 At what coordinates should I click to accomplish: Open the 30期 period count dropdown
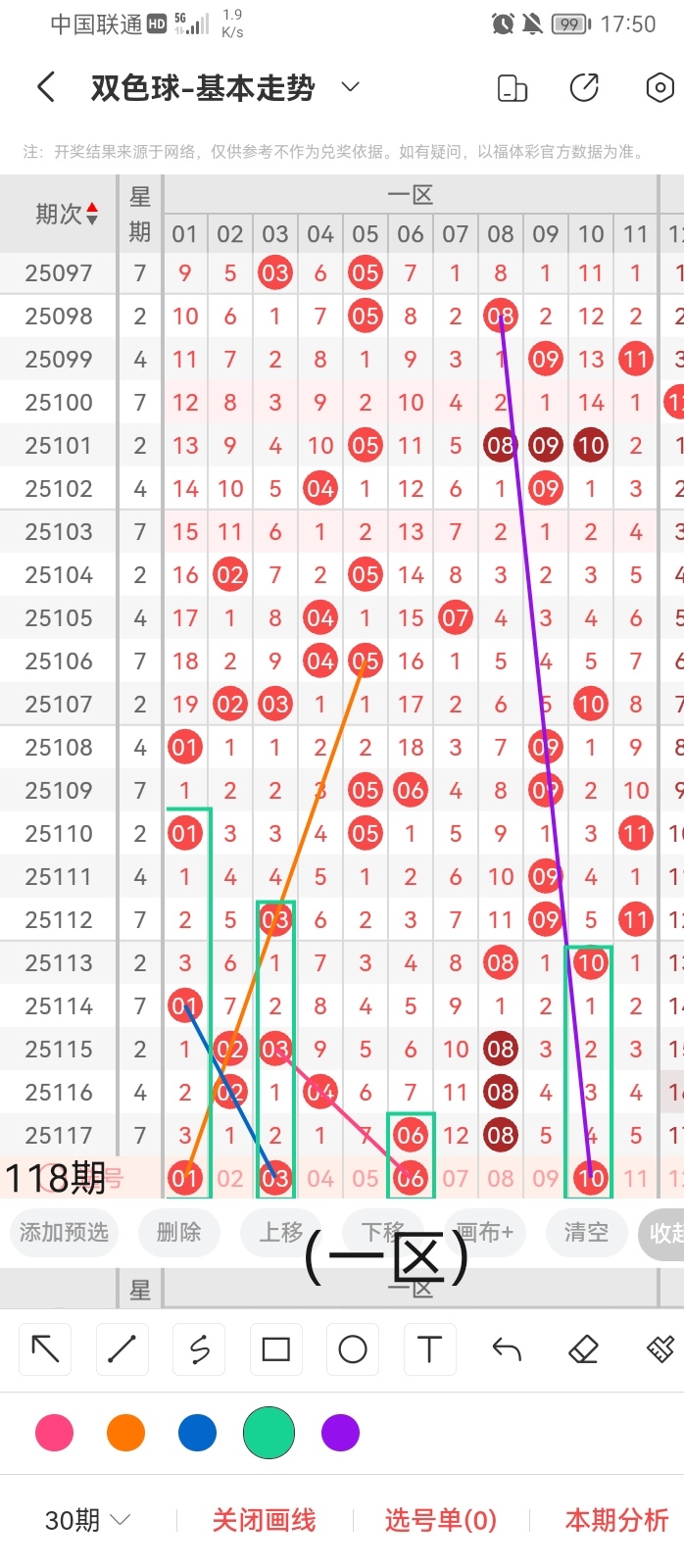coord(87,1520)
